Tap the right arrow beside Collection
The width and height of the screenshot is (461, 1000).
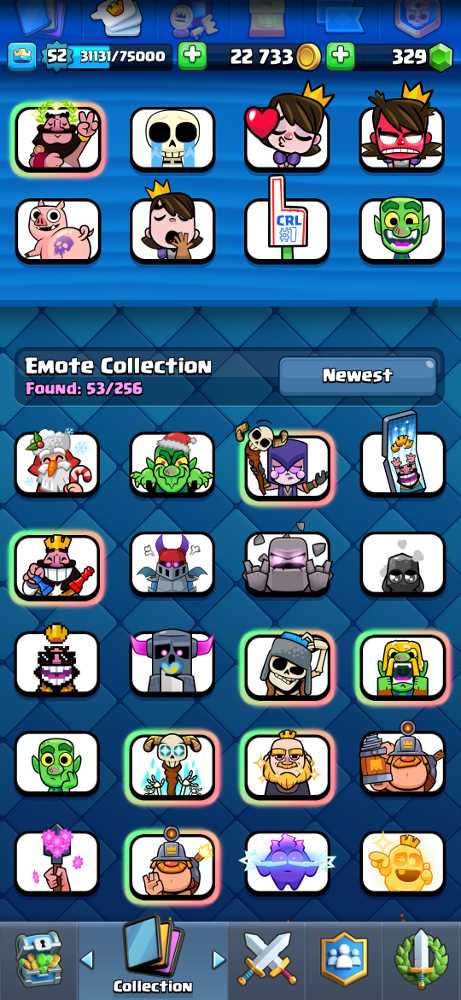pyautogui.click(x=219, y=959)
